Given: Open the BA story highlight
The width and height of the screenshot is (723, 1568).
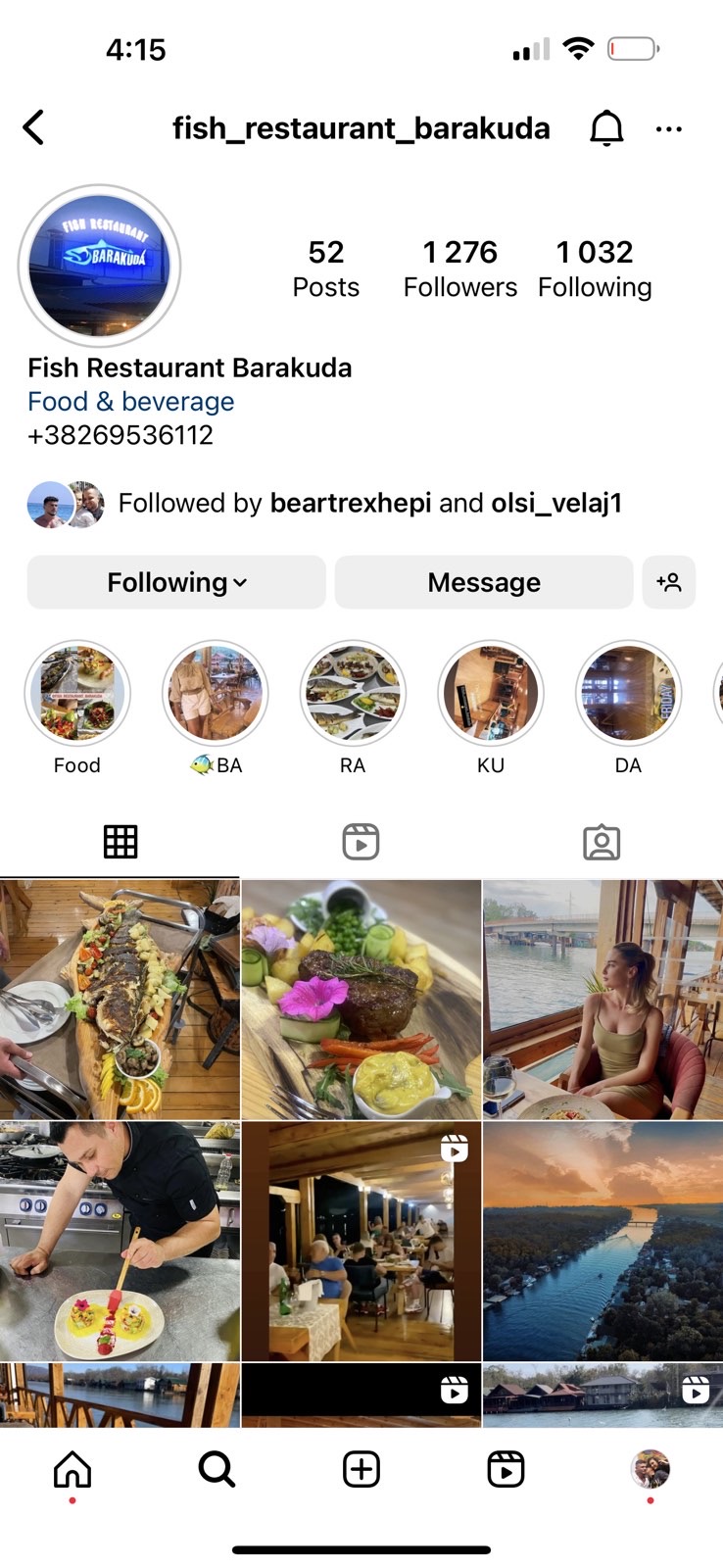Looking at the screenshot, I should [x=216, y=694].
